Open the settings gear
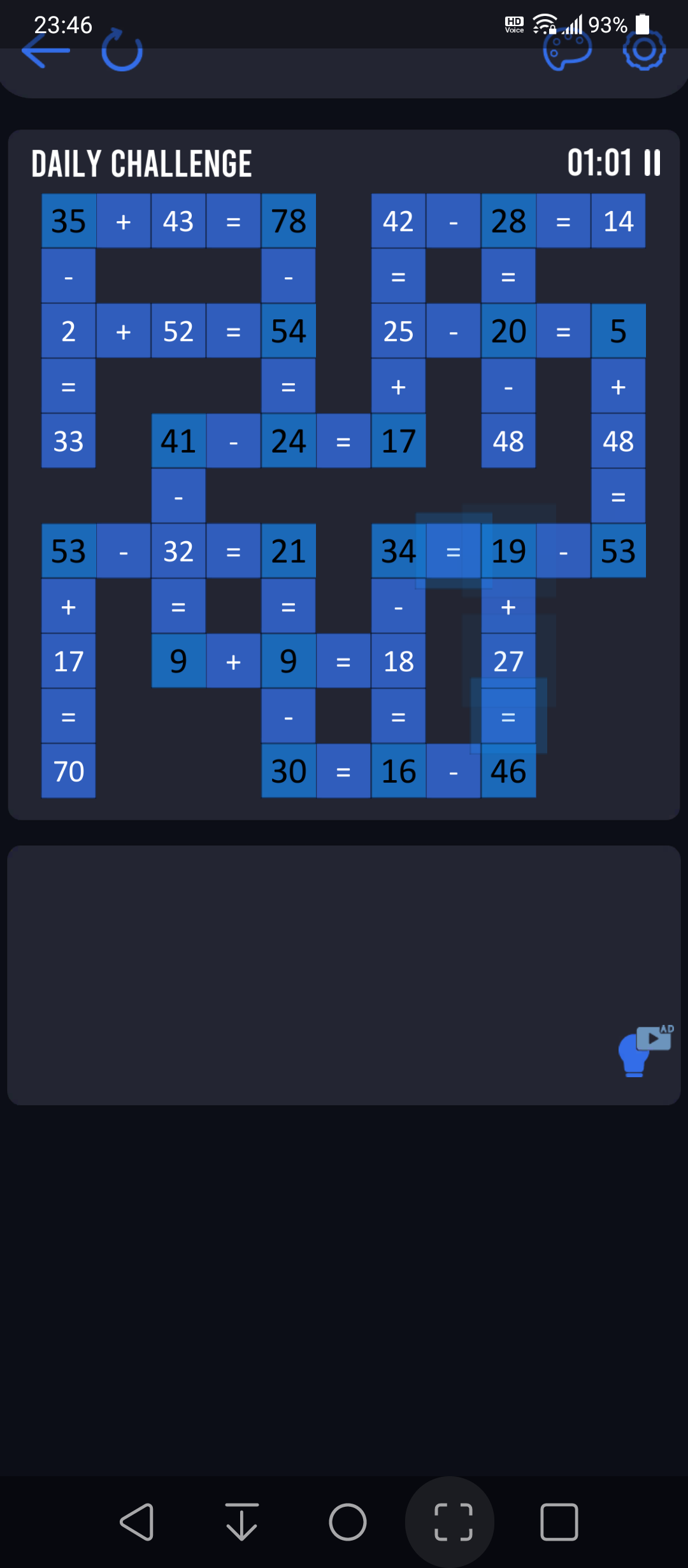This screenshot has height=1568, width=688. [644, 50]
